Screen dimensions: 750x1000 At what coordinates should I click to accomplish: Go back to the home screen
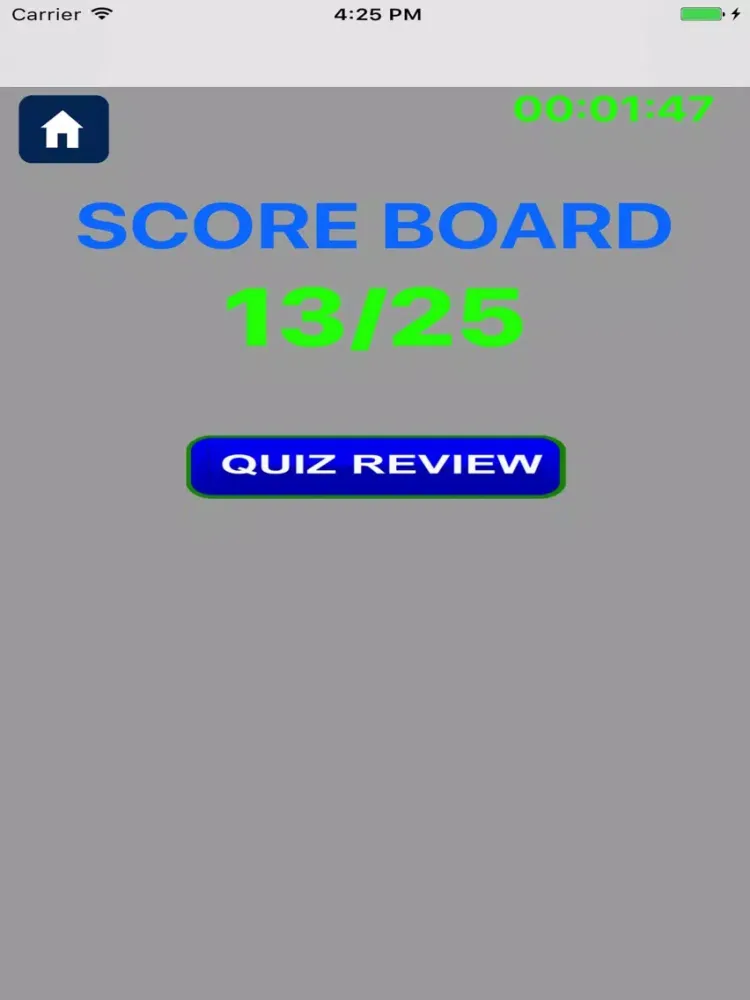point(64,129)
